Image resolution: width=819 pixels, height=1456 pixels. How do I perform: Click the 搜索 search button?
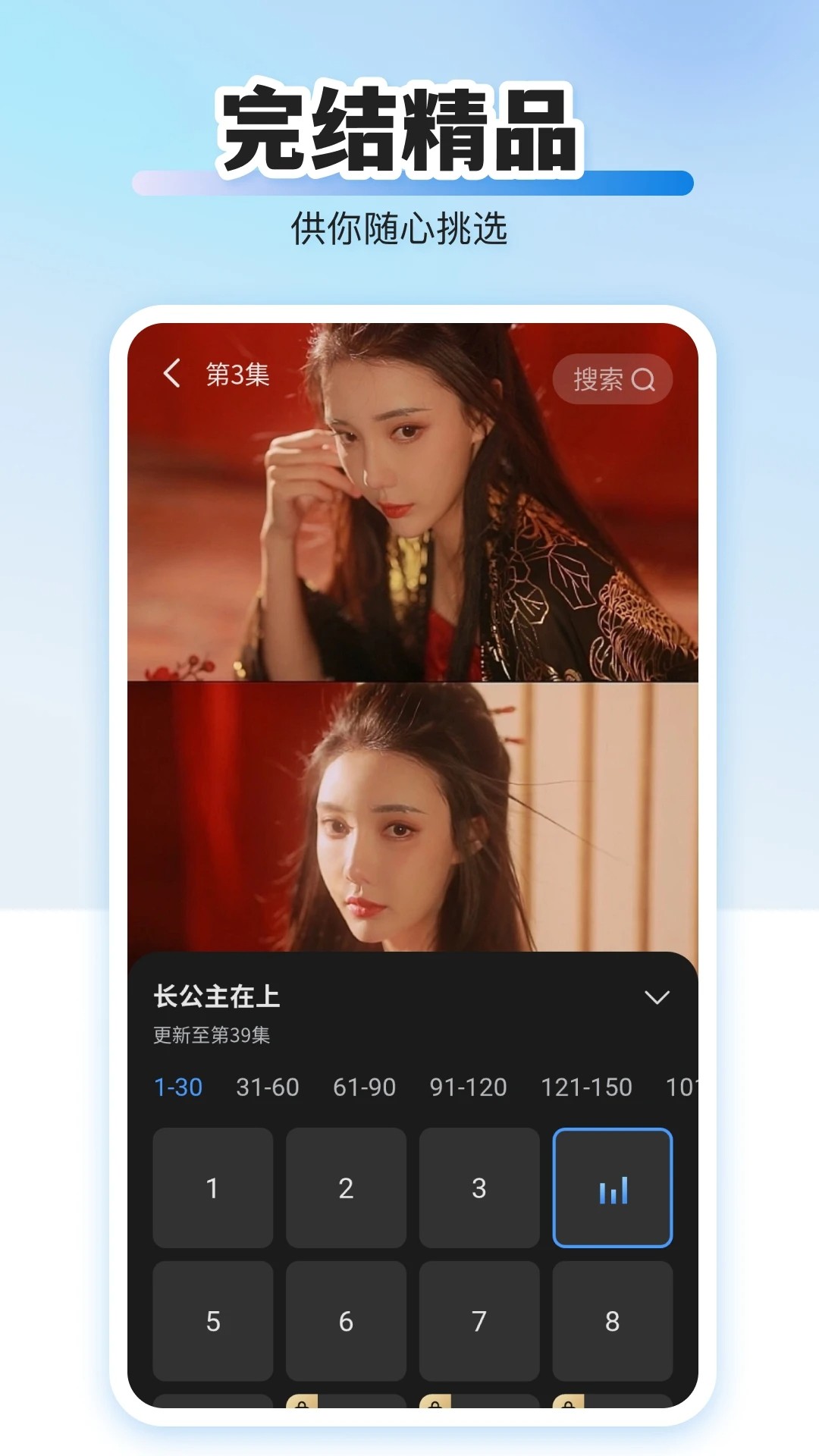(x=611, y=379)
